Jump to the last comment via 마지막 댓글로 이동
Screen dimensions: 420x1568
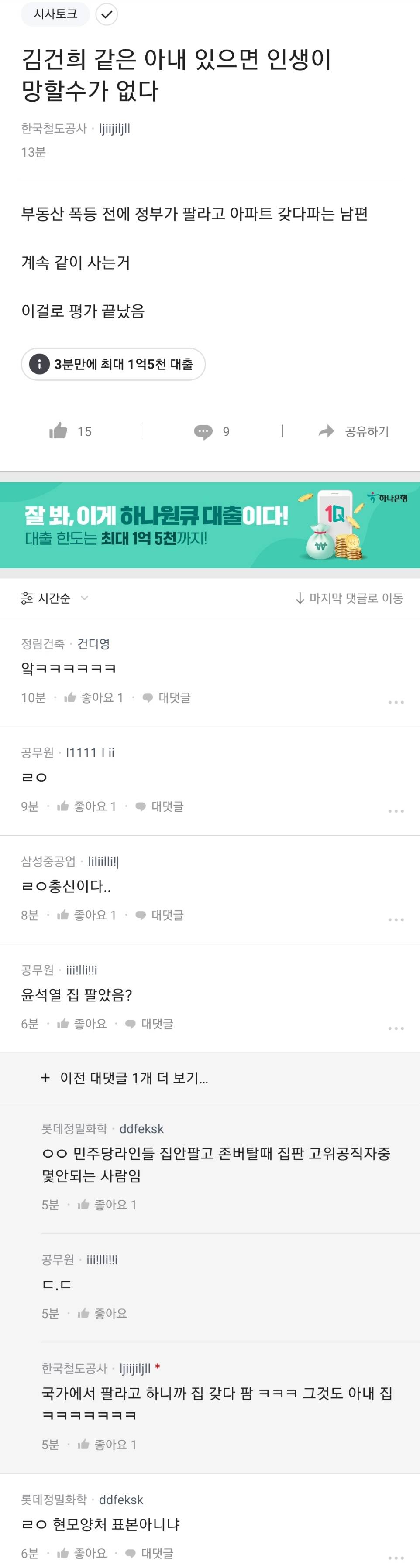[x=349, y=598]
